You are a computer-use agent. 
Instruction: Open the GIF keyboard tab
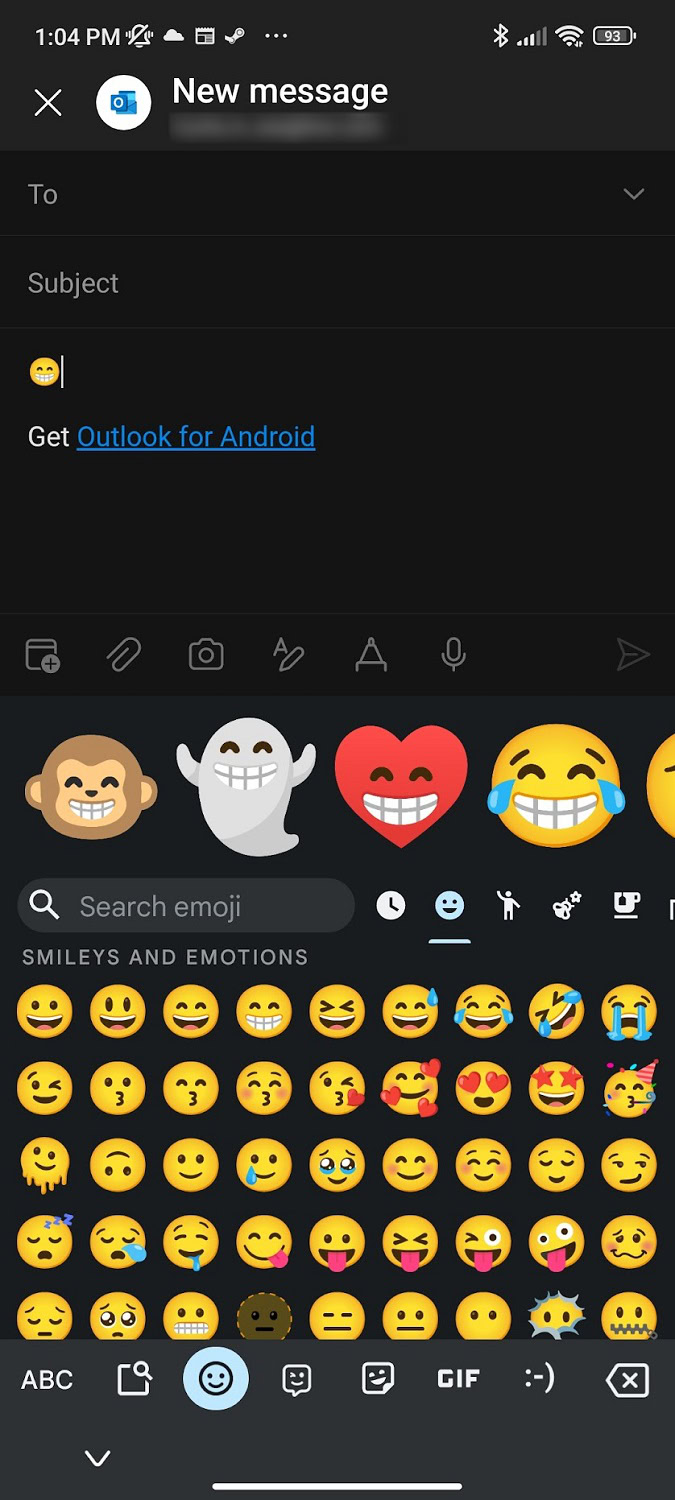coord(459,1380)
